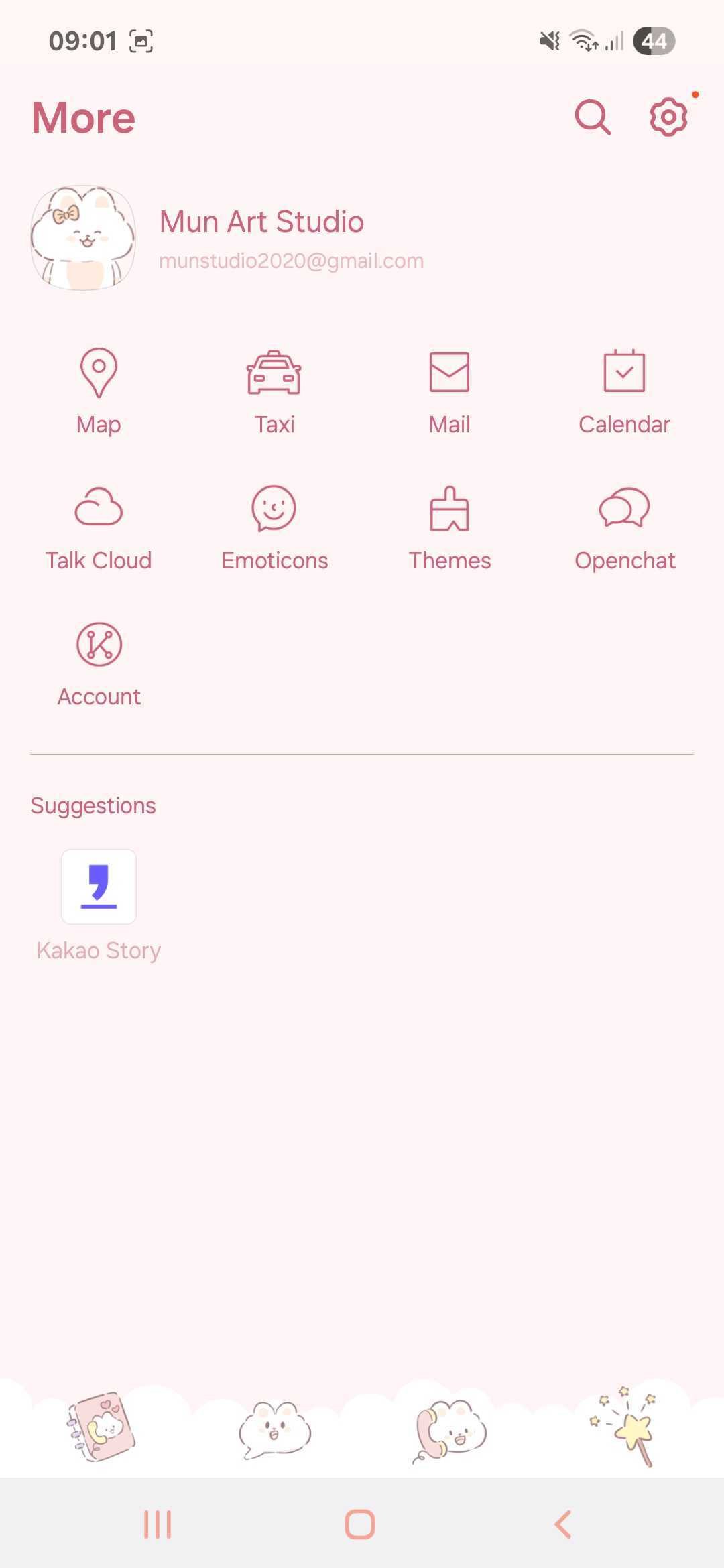This screenshot has width=724, height=1568.
Task: Open settings via the gear icon
Action: pos(668,117)
